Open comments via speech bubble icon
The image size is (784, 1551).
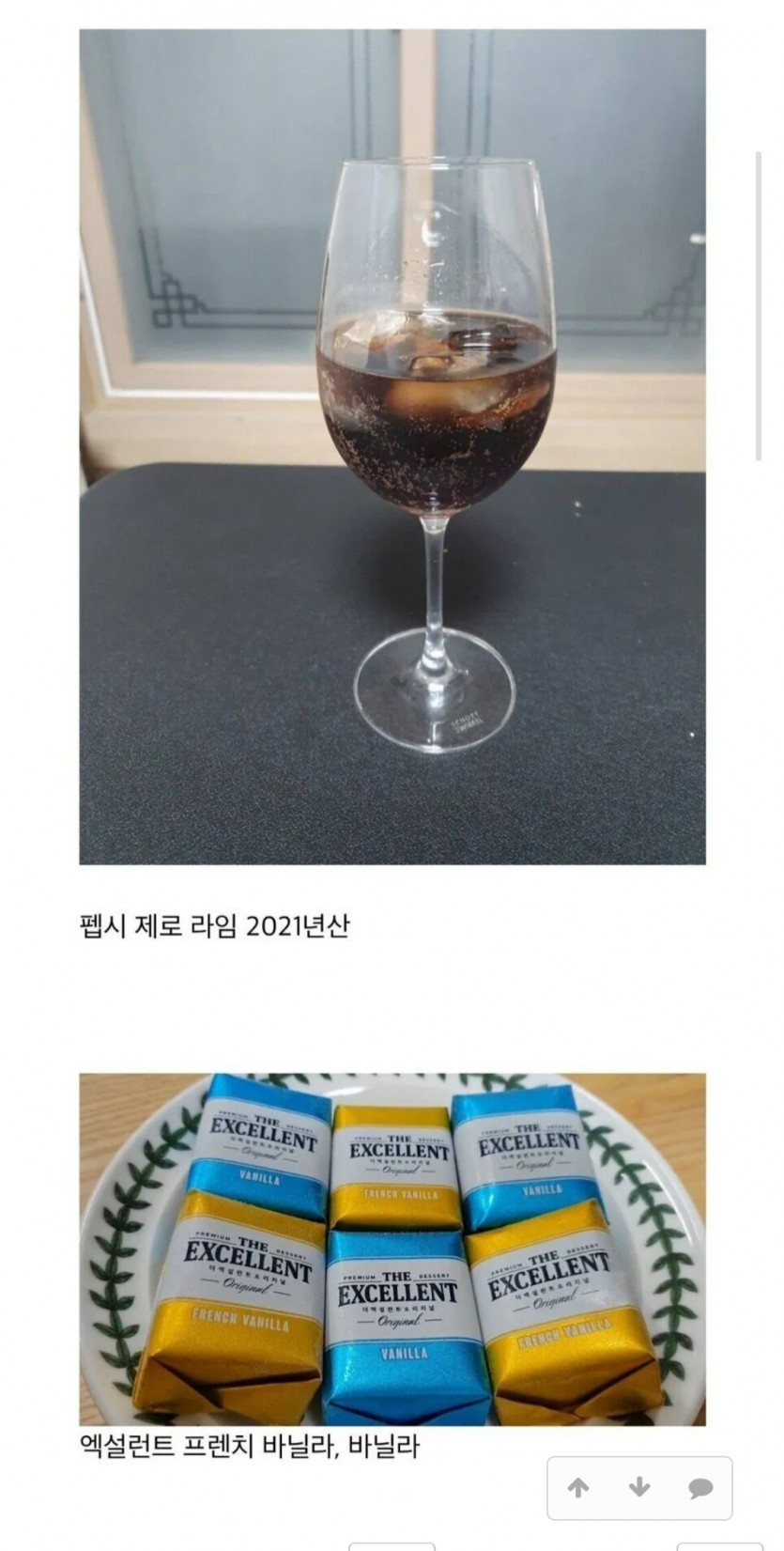700,1488
